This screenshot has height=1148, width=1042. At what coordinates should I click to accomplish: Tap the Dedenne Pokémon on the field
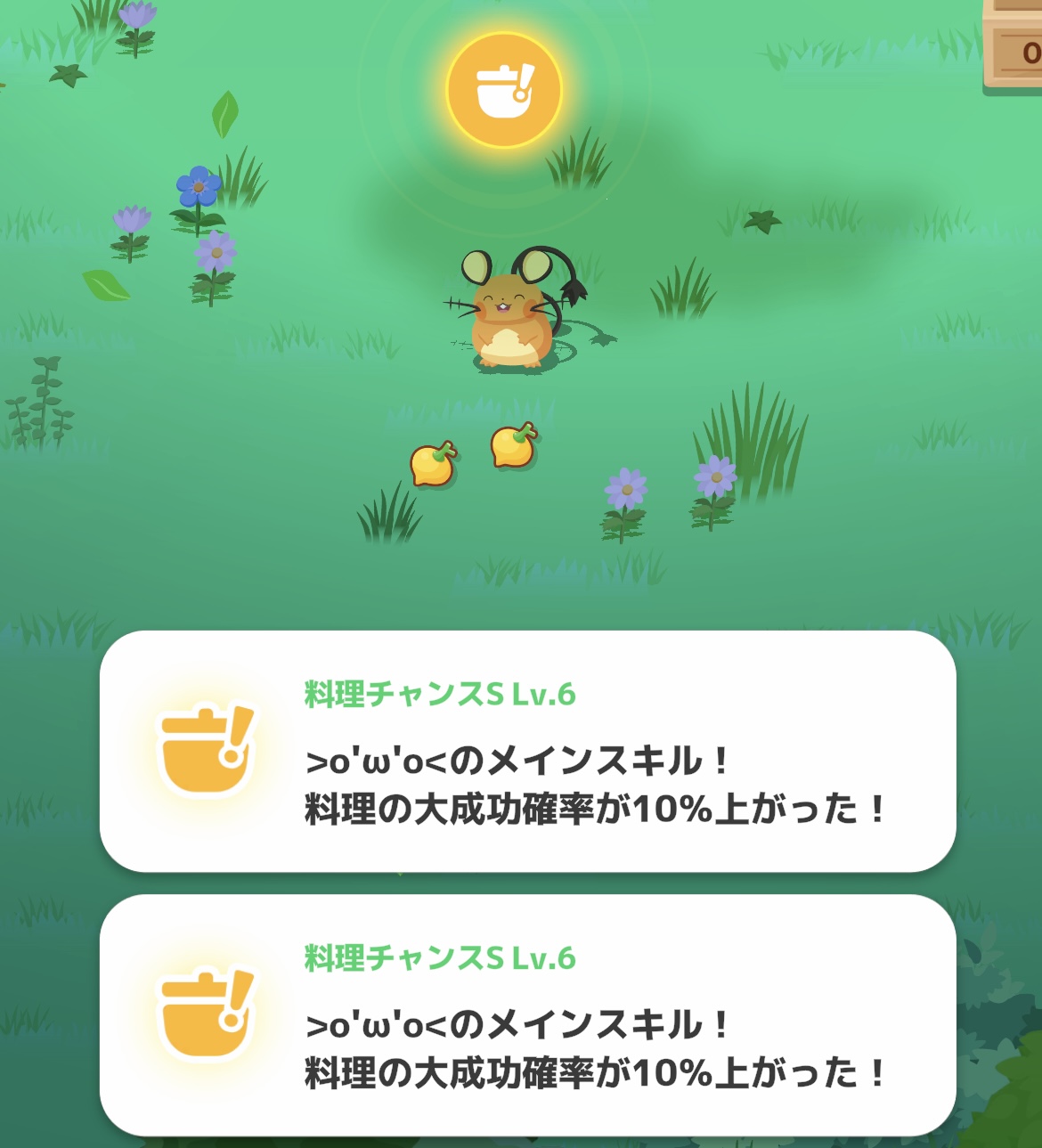511,312
